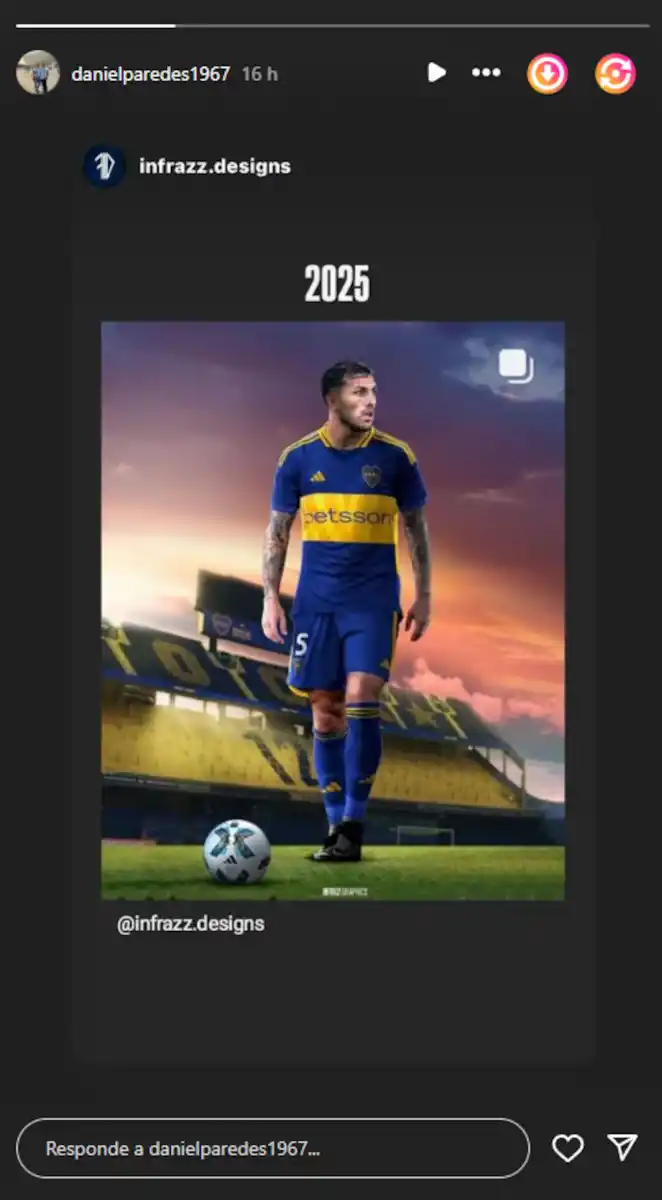
Task: Tap the @infrazz.designs mention
Action: 191,923
